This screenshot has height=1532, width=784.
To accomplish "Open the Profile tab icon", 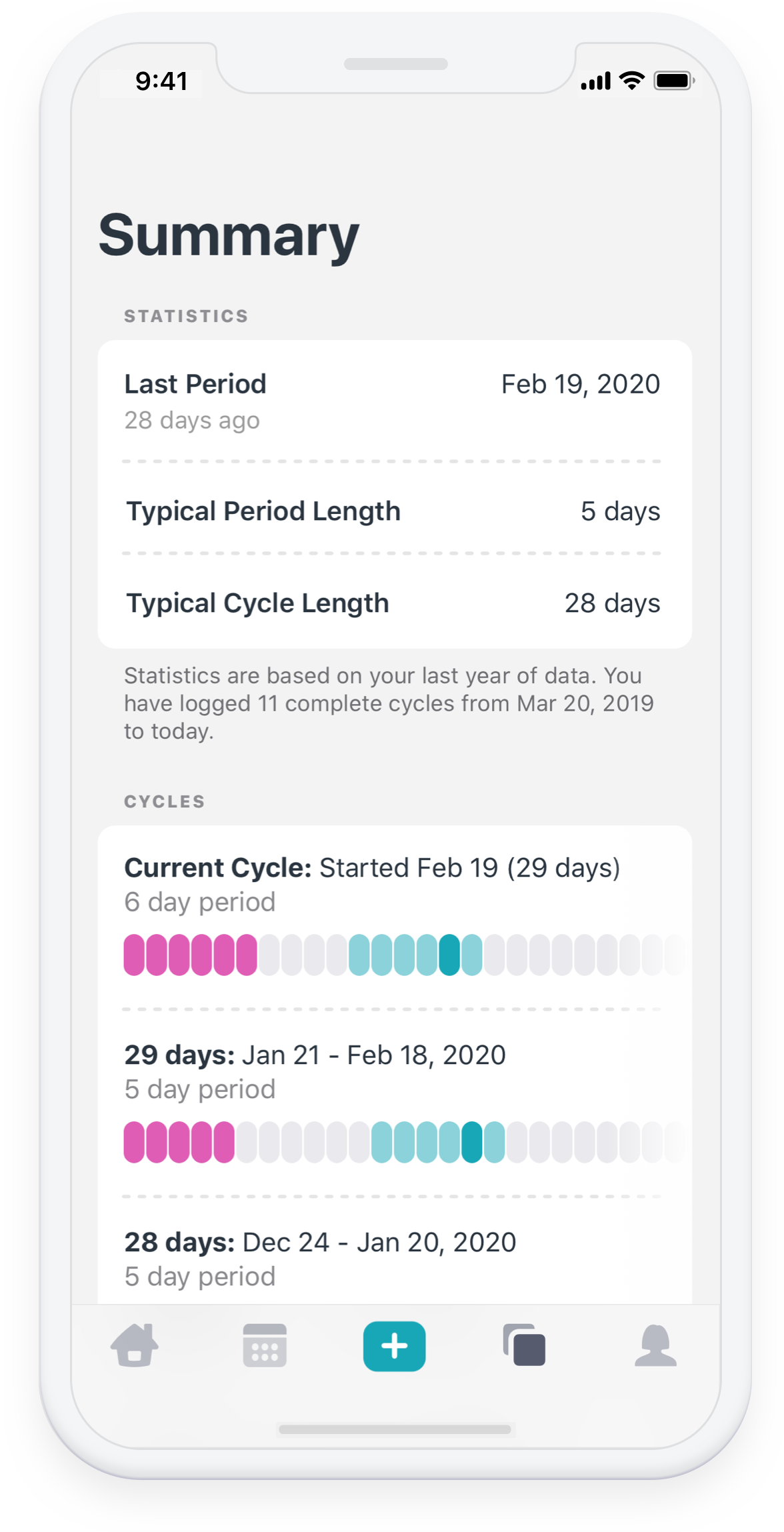I will [x=657, y=1346].
